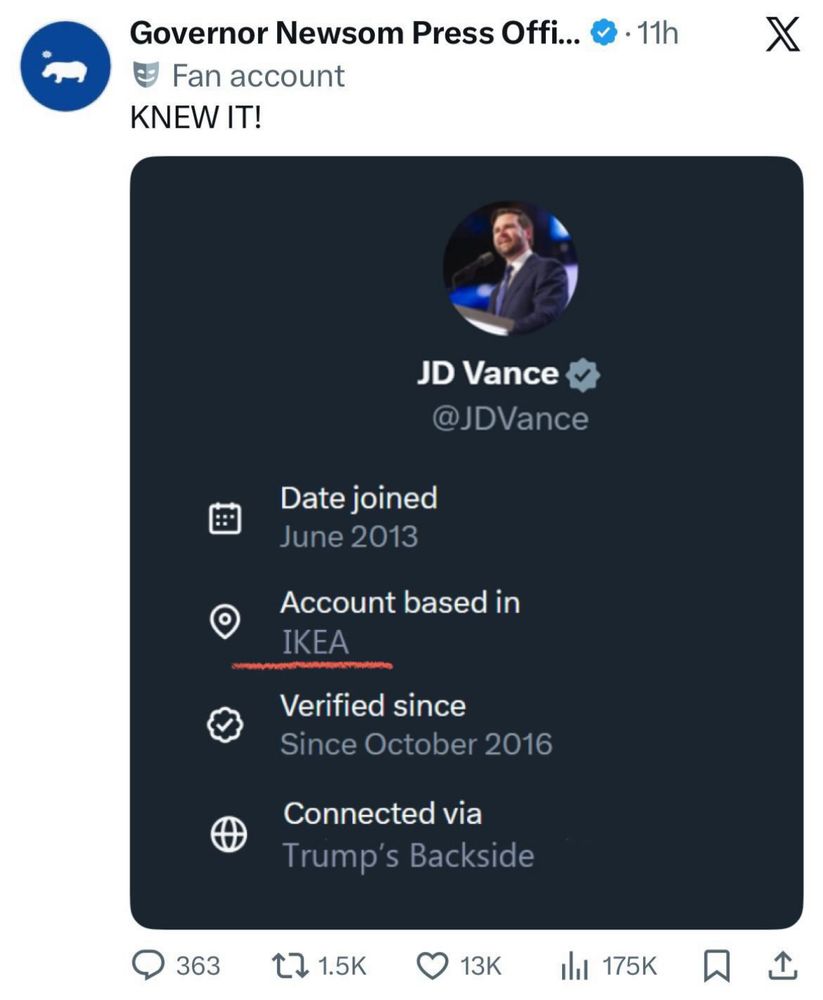Share the tweet via the upload arrow icon
The width and height of the screenshot is (823, 1000).
pyautogui.click(x=779, y=964)
